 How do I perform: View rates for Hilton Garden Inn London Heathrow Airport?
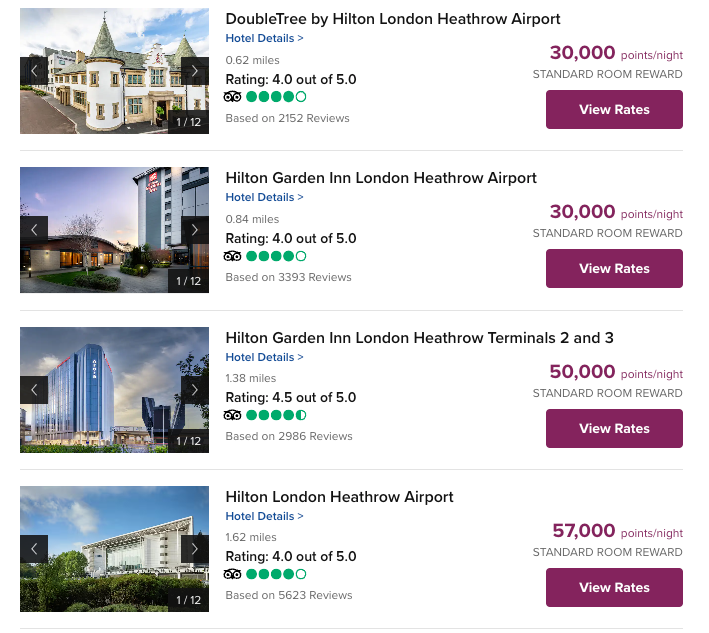[x=614, y=269]
